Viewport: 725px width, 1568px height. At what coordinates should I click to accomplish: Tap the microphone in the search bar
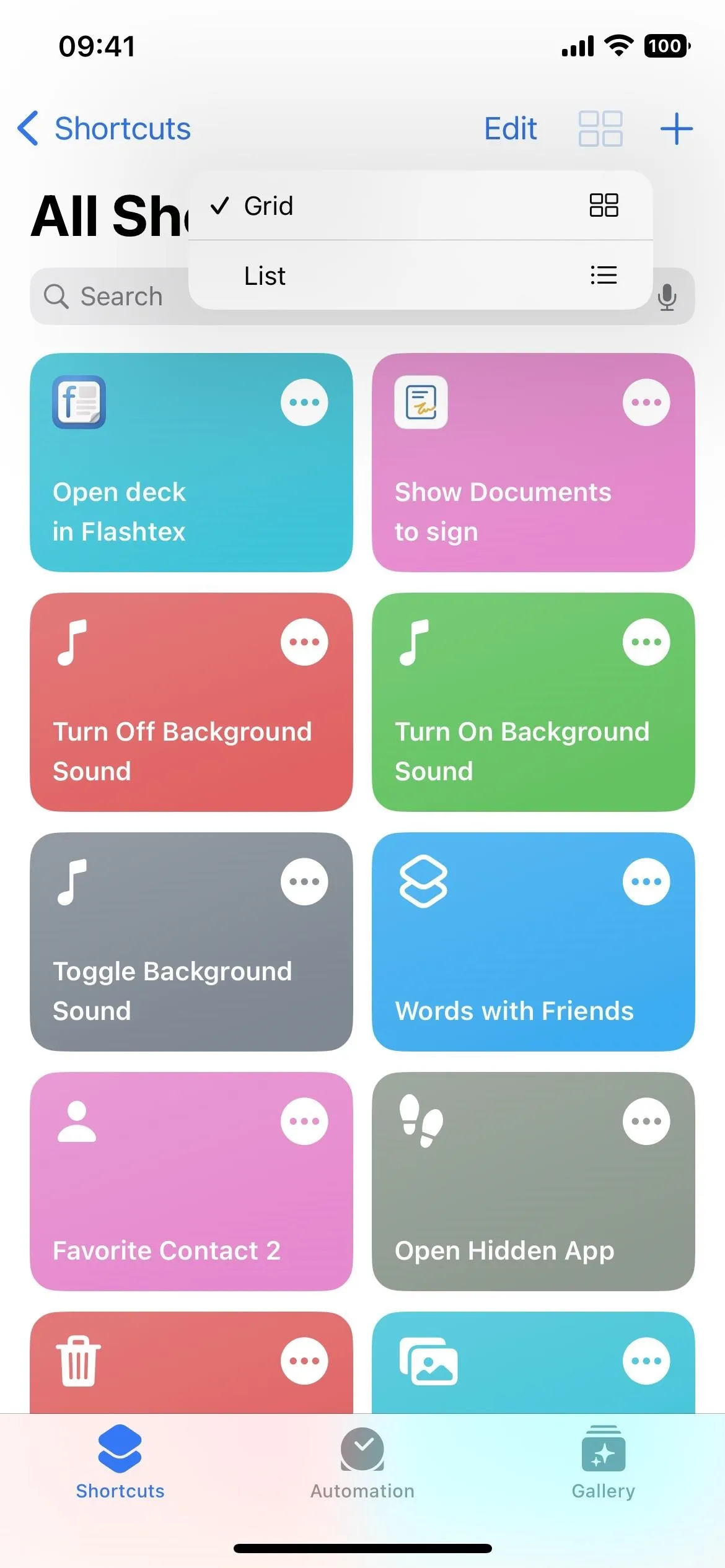click(667, 297)
